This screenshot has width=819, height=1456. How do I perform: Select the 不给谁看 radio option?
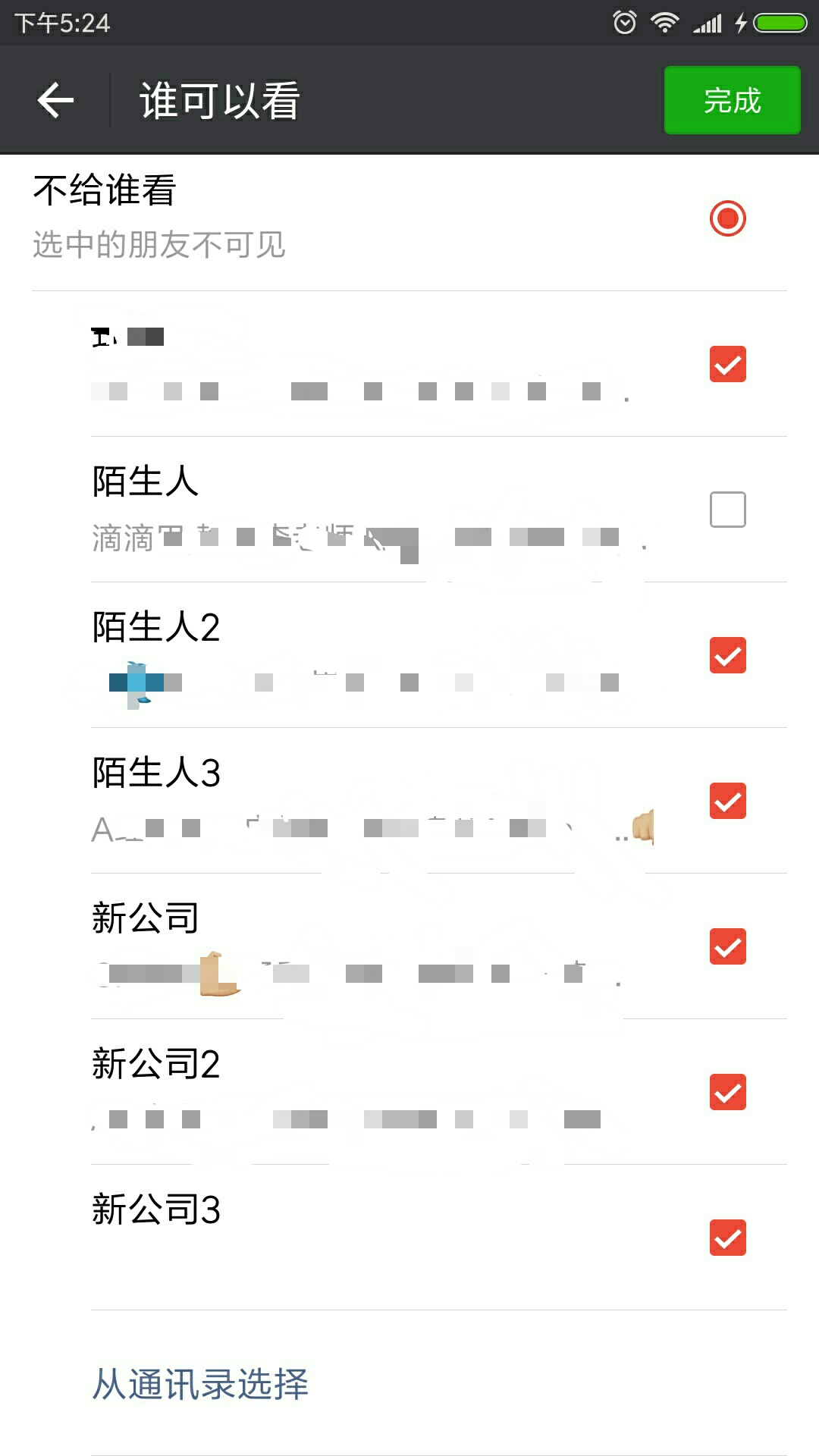pos(726,219)
